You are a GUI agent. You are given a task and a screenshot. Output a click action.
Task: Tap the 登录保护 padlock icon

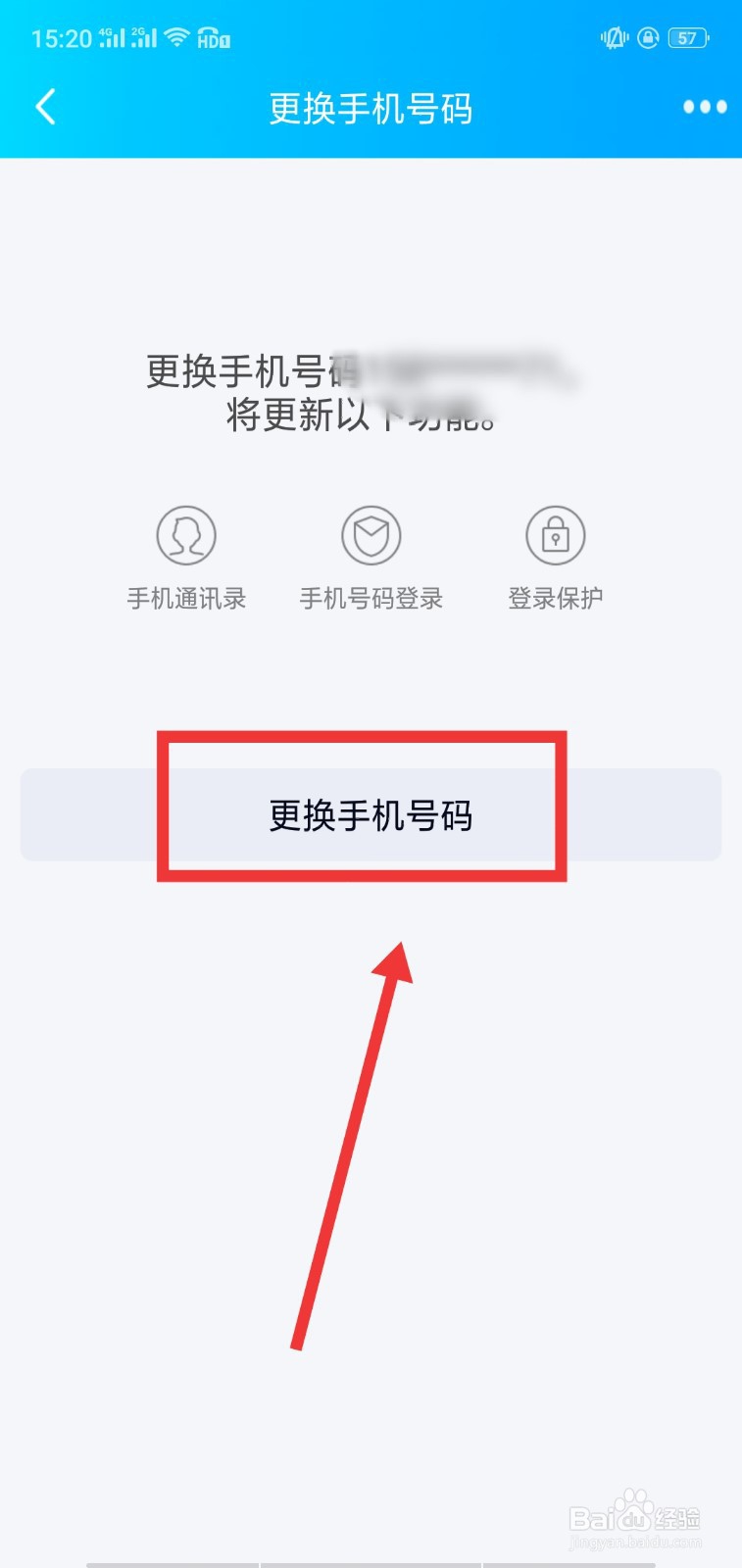554,535
